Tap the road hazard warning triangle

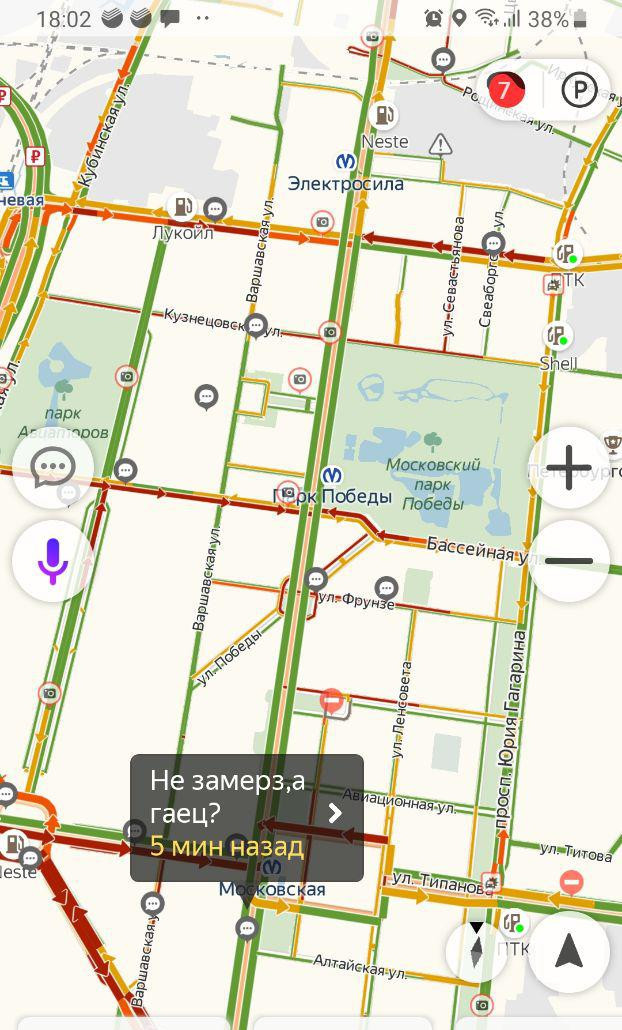click(441, 145)
